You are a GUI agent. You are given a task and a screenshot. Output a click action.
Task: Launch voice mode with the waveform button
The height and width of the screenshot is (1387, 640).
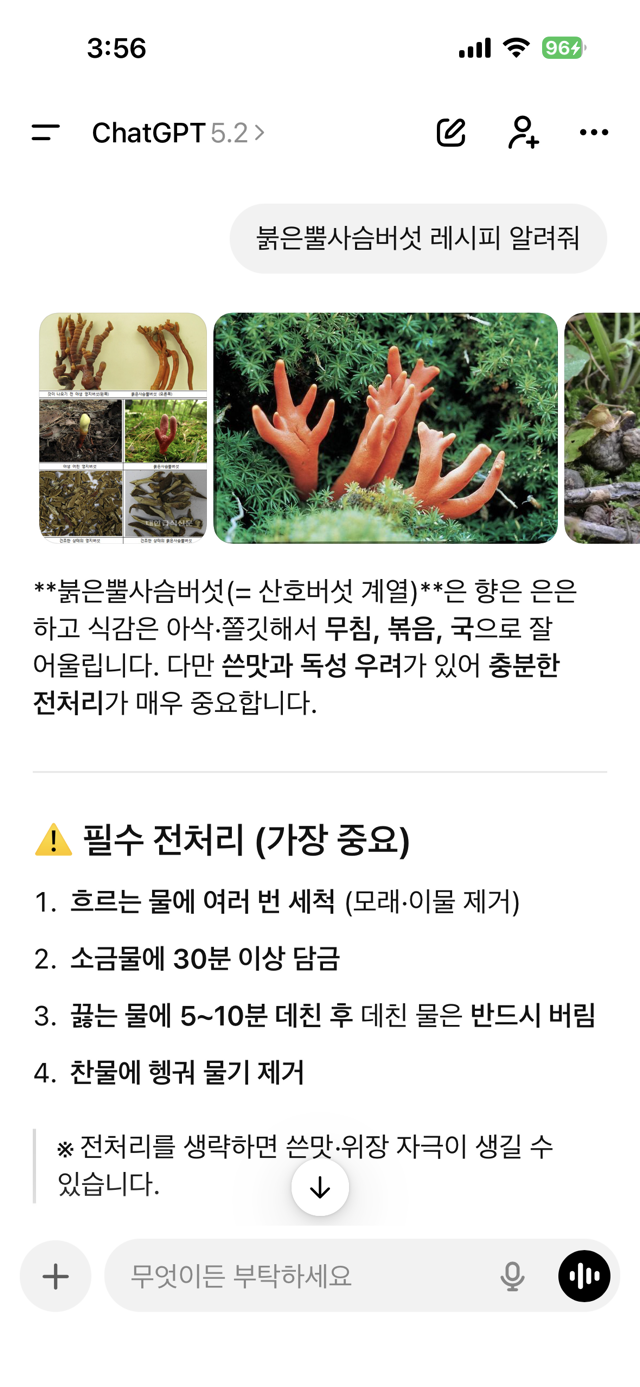pos(584,1276)
